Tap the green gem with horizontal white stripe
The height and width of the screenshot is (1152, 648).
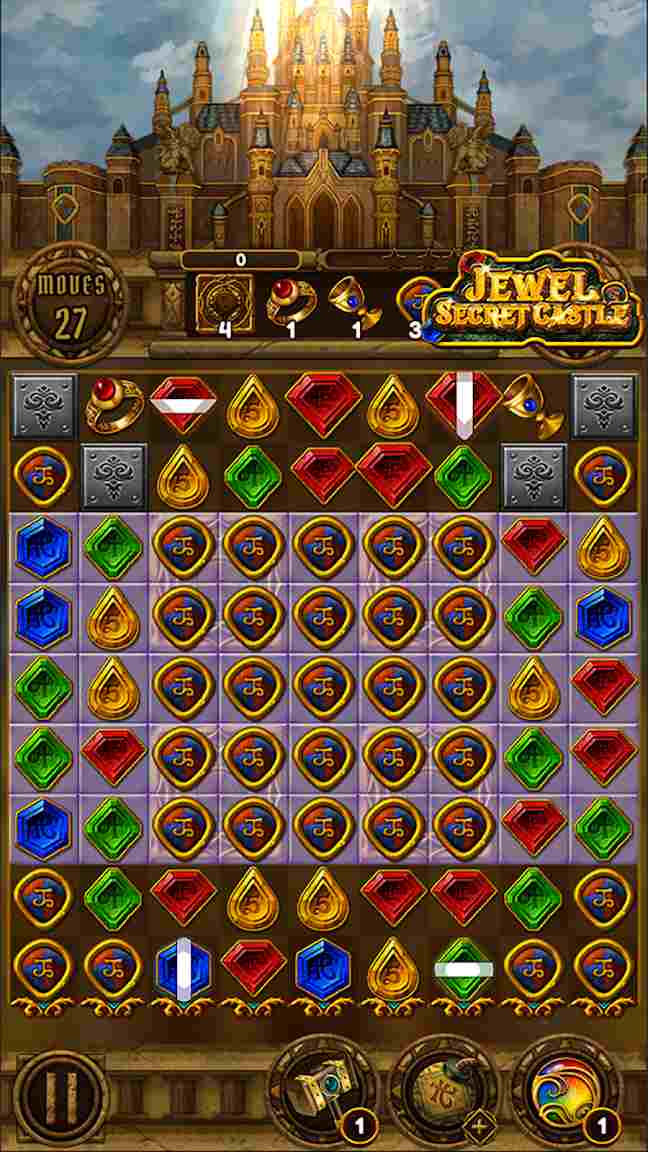point(462,968)
